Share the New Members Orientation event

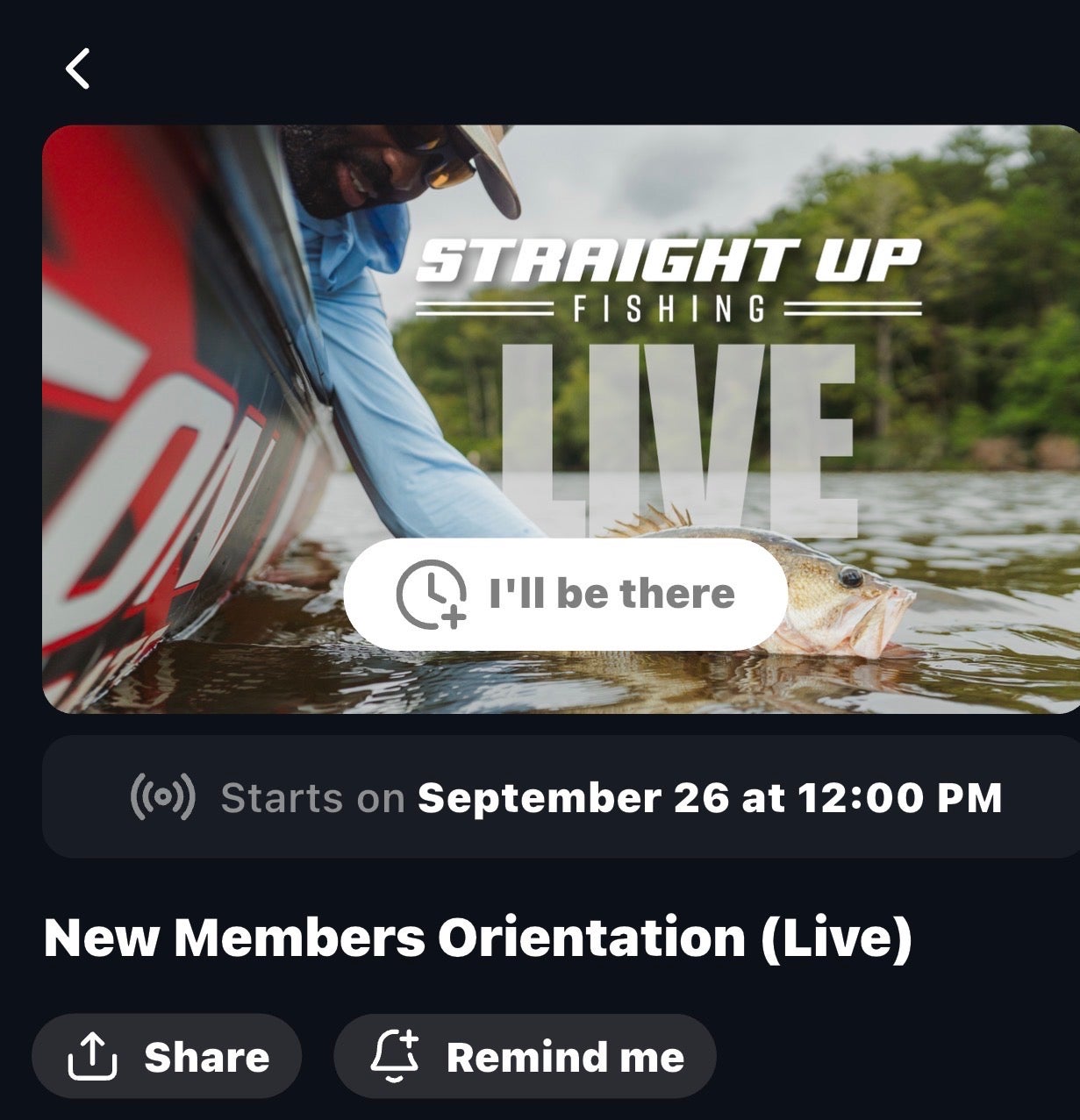tap(168, 1057)
